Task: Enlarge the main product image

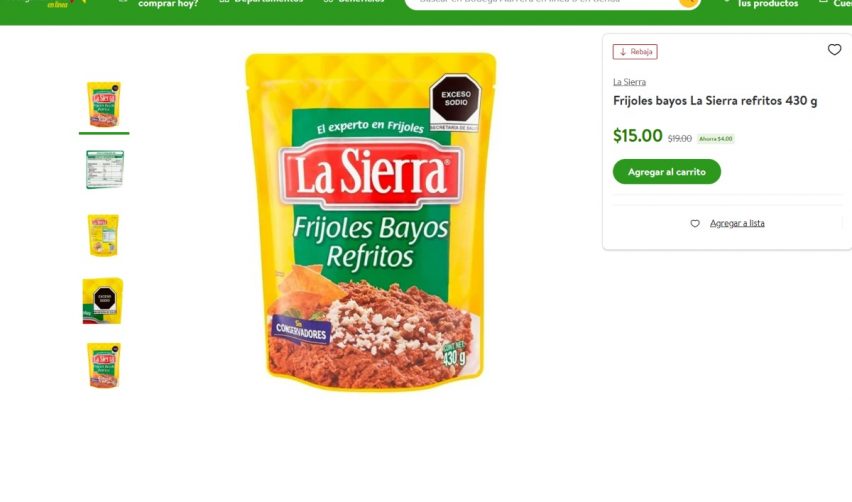Action: [x=370, y=220]
